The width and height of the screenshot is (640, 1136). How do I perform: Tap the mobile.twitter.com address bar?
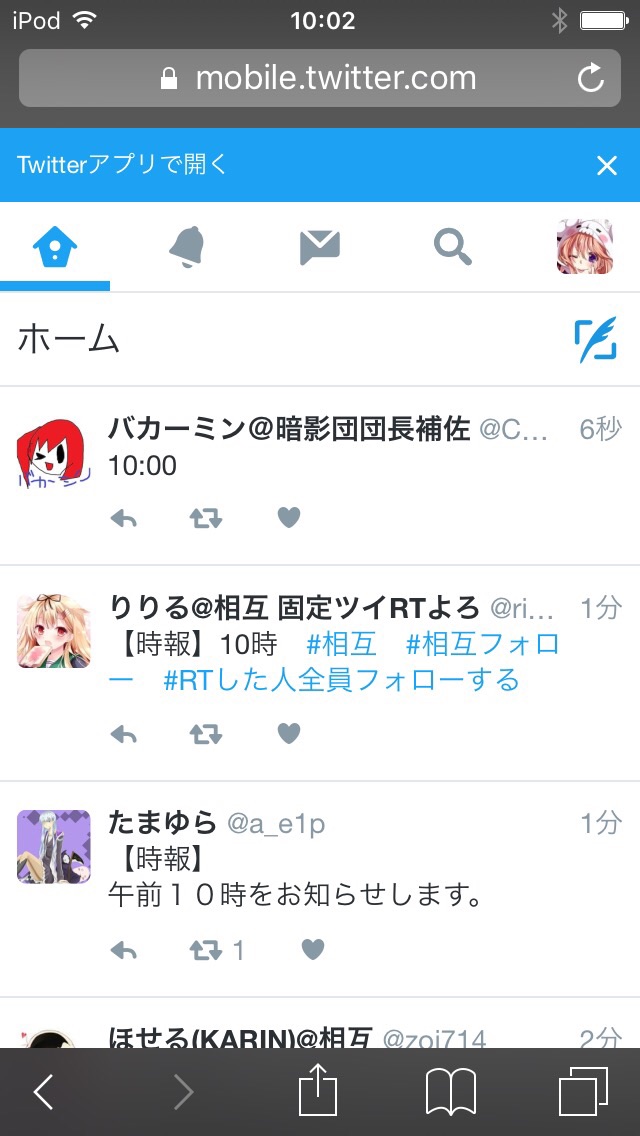click(x=320, y=78)
